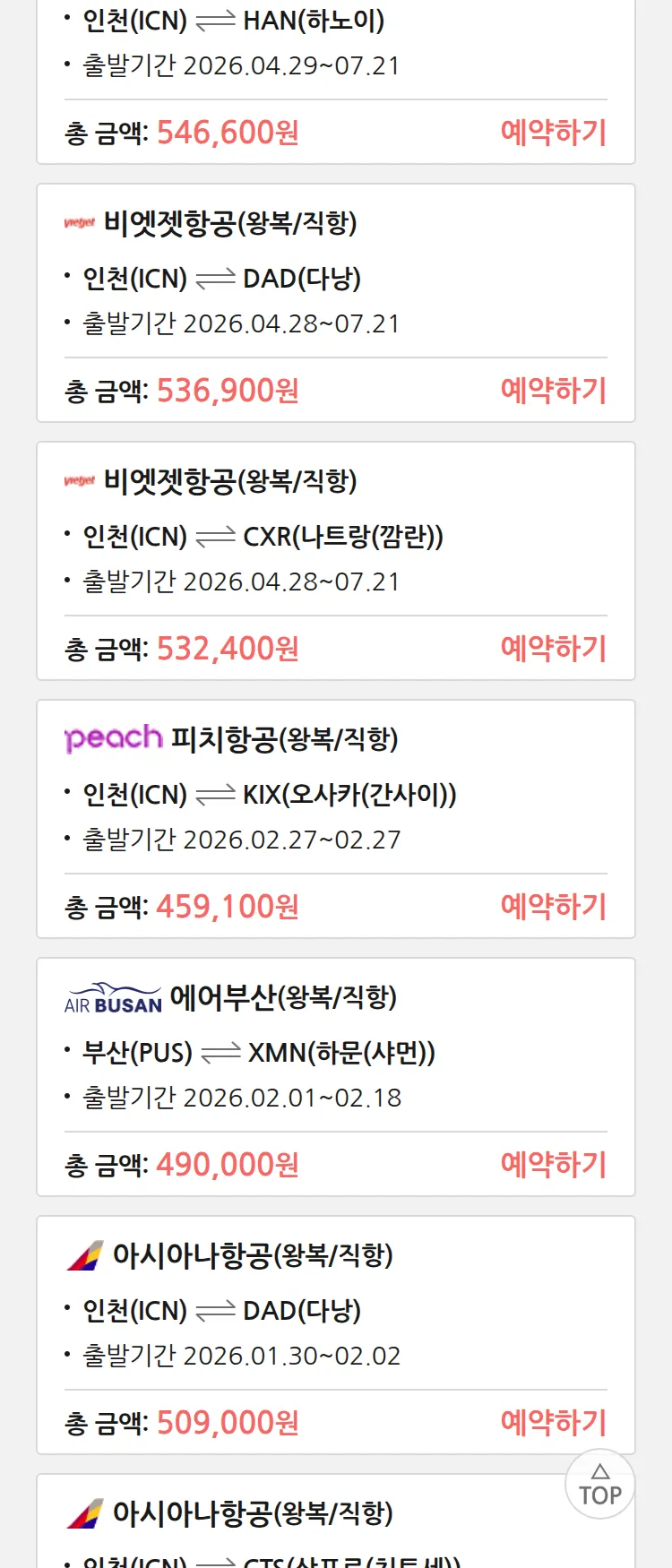This screenshot has height=1568, width=672.
Task: Reserve the 532,400원 Nha Trang flight
Action: [553, 649]
